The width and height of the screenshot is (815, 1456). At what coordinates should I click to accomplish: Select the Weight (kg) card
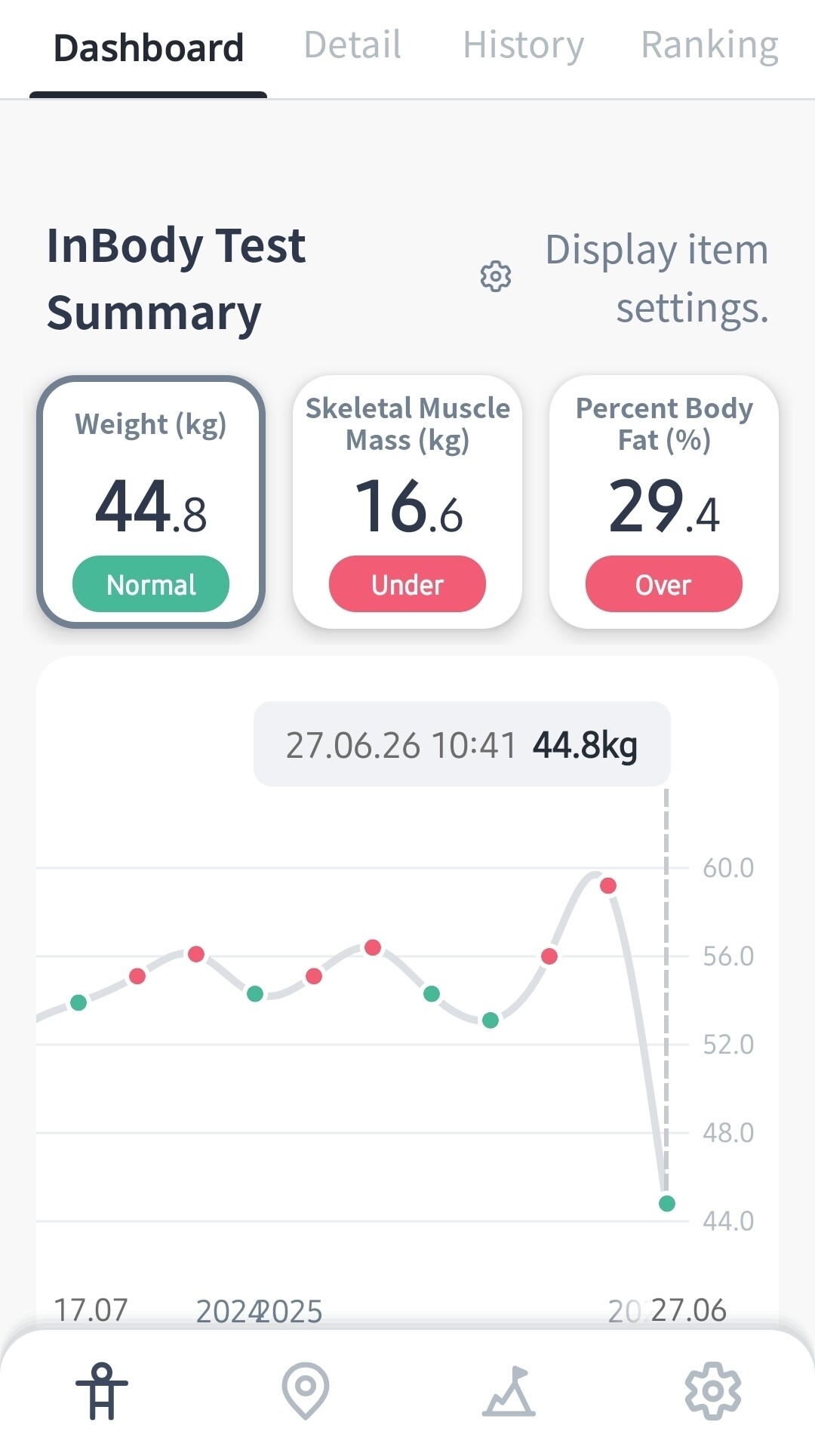tap(151, 502)
